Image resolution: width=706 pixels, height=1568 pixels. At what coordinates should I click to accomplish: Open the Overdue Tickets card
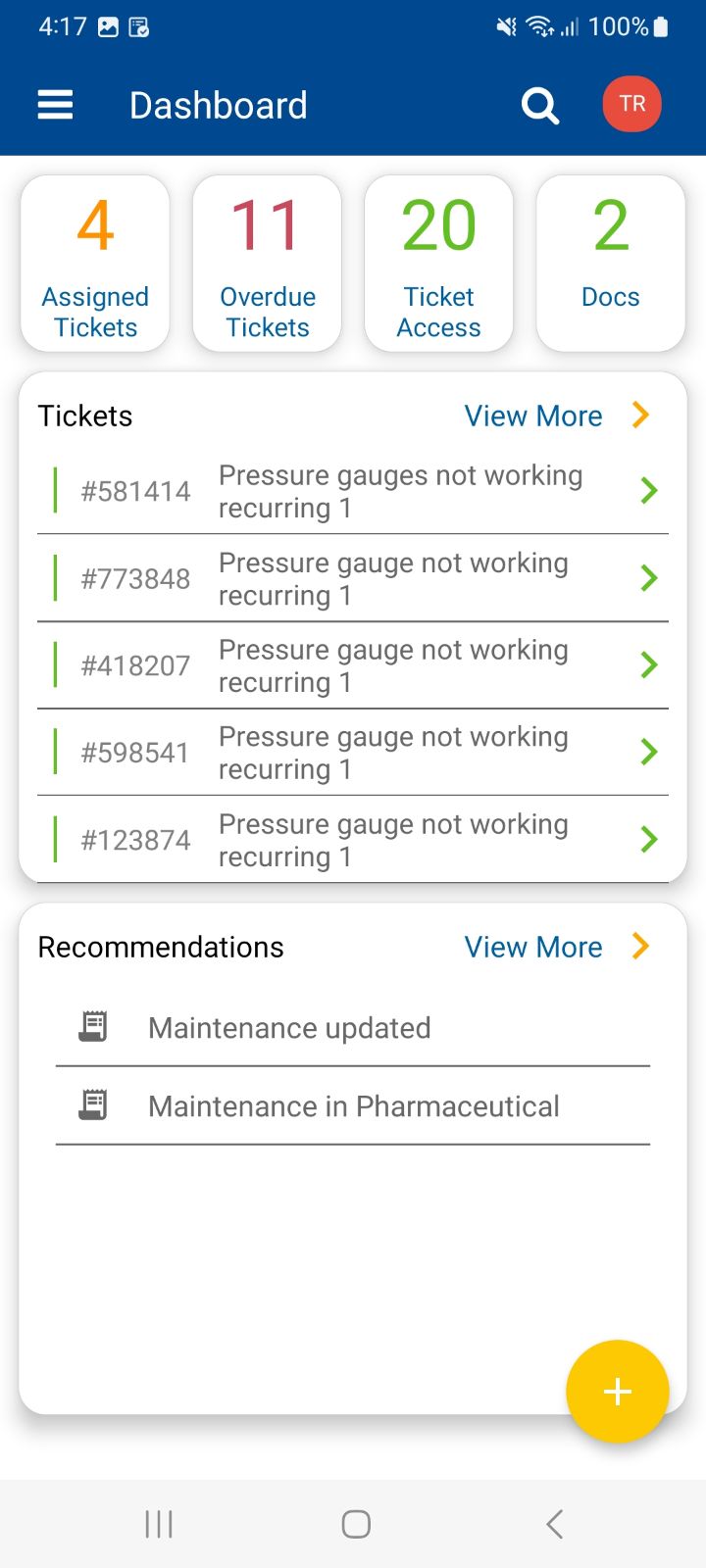[267, 264]
